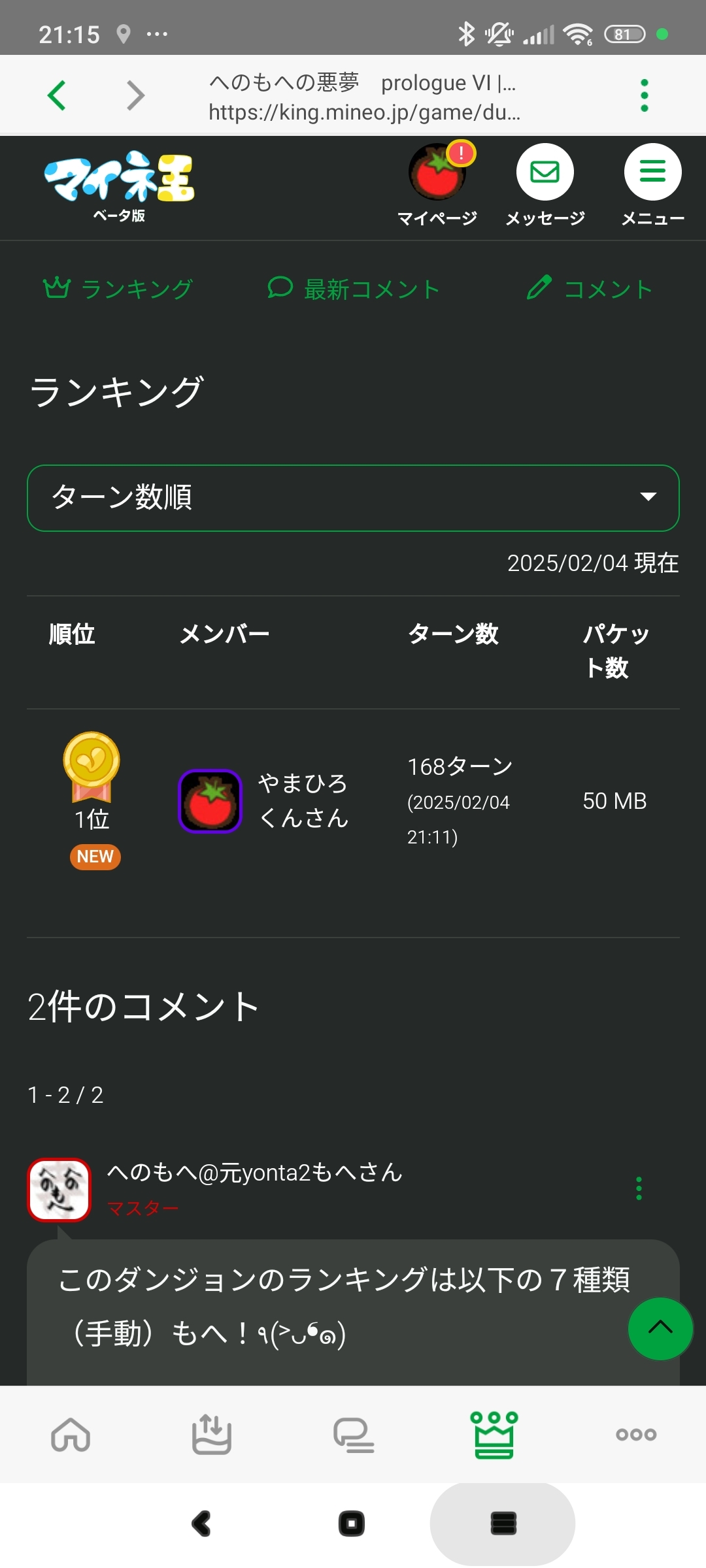706x1568 pixels.
Task: Jump to the 最新コメント section
Action: (x=354, y=288)
